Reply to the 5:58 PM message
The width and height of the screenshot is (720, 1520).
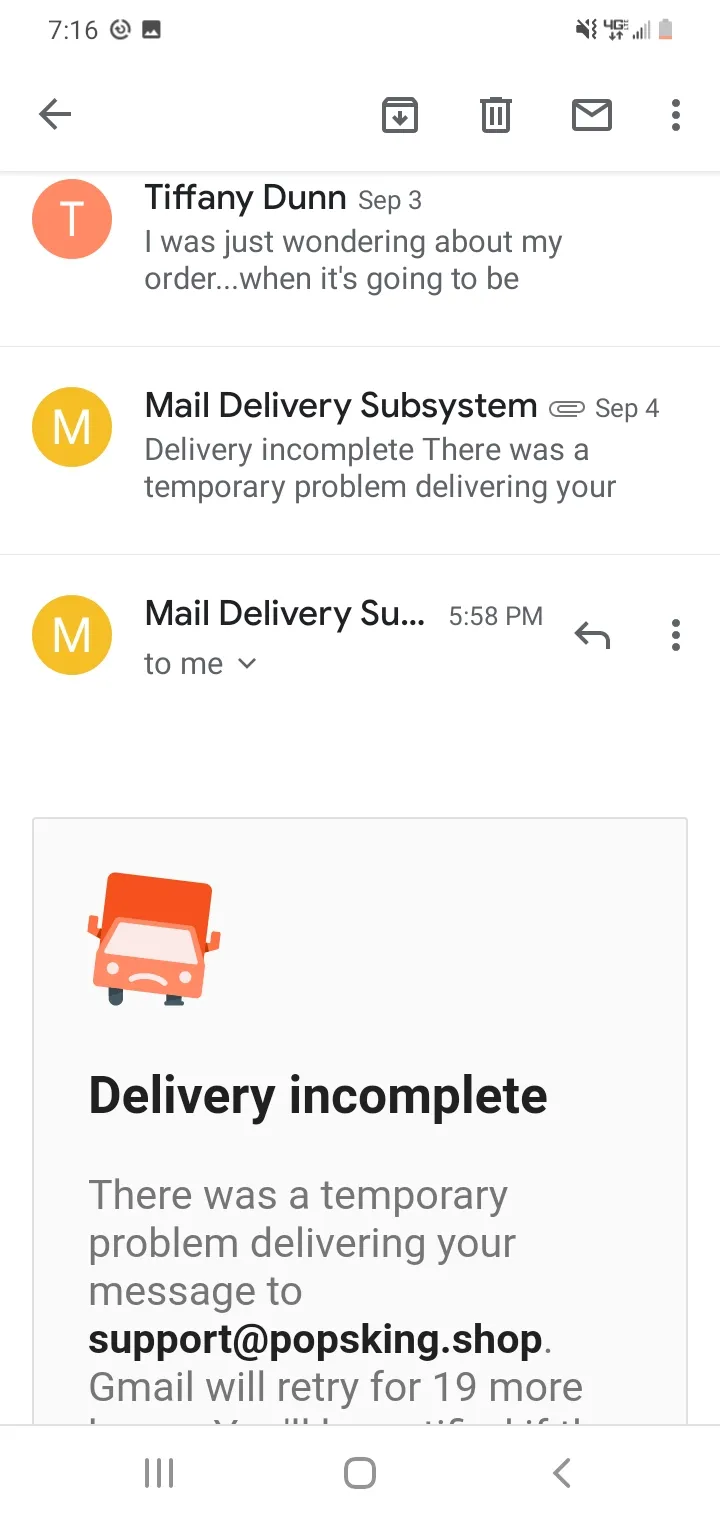(x=592, y=635)
